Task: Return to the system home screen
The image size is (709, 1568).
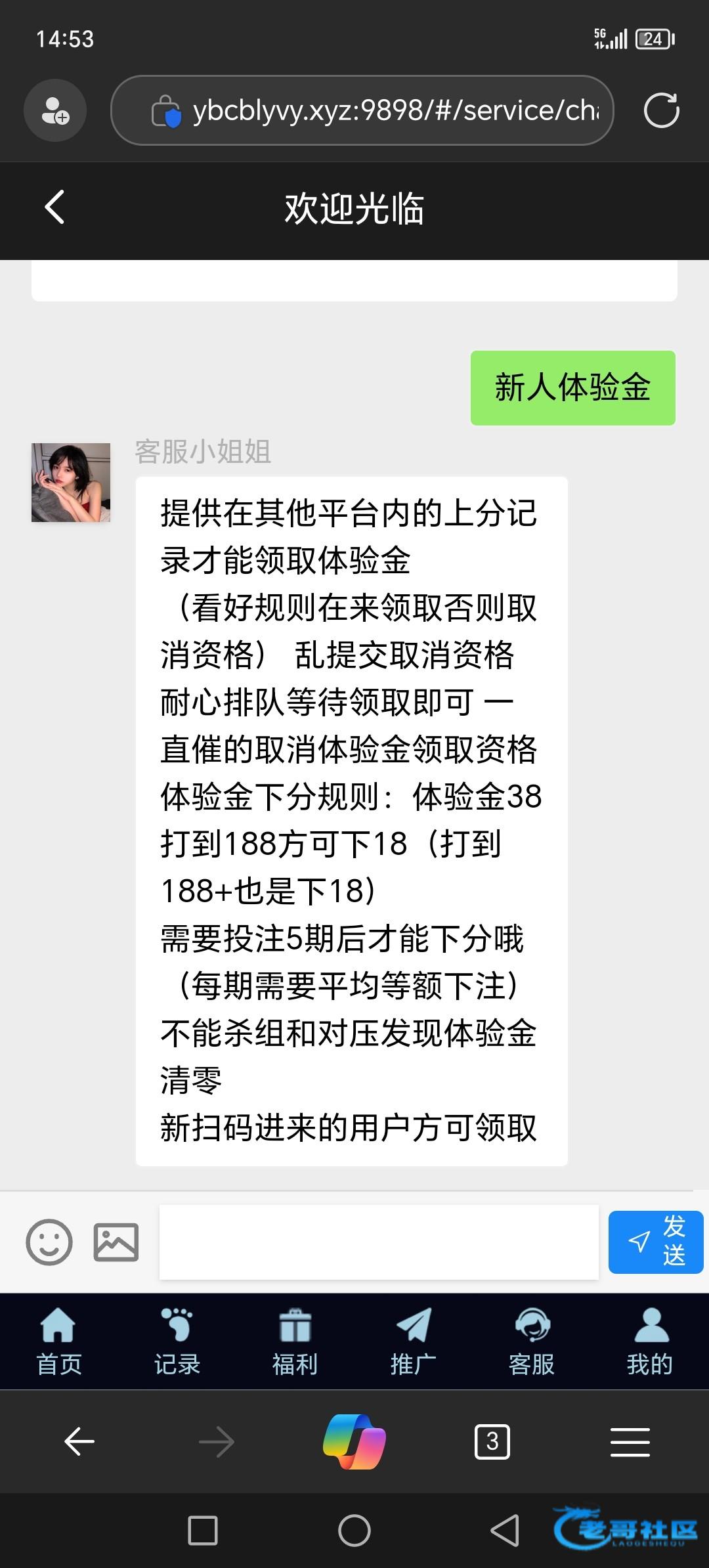Action: click(x=354, y=1531)
